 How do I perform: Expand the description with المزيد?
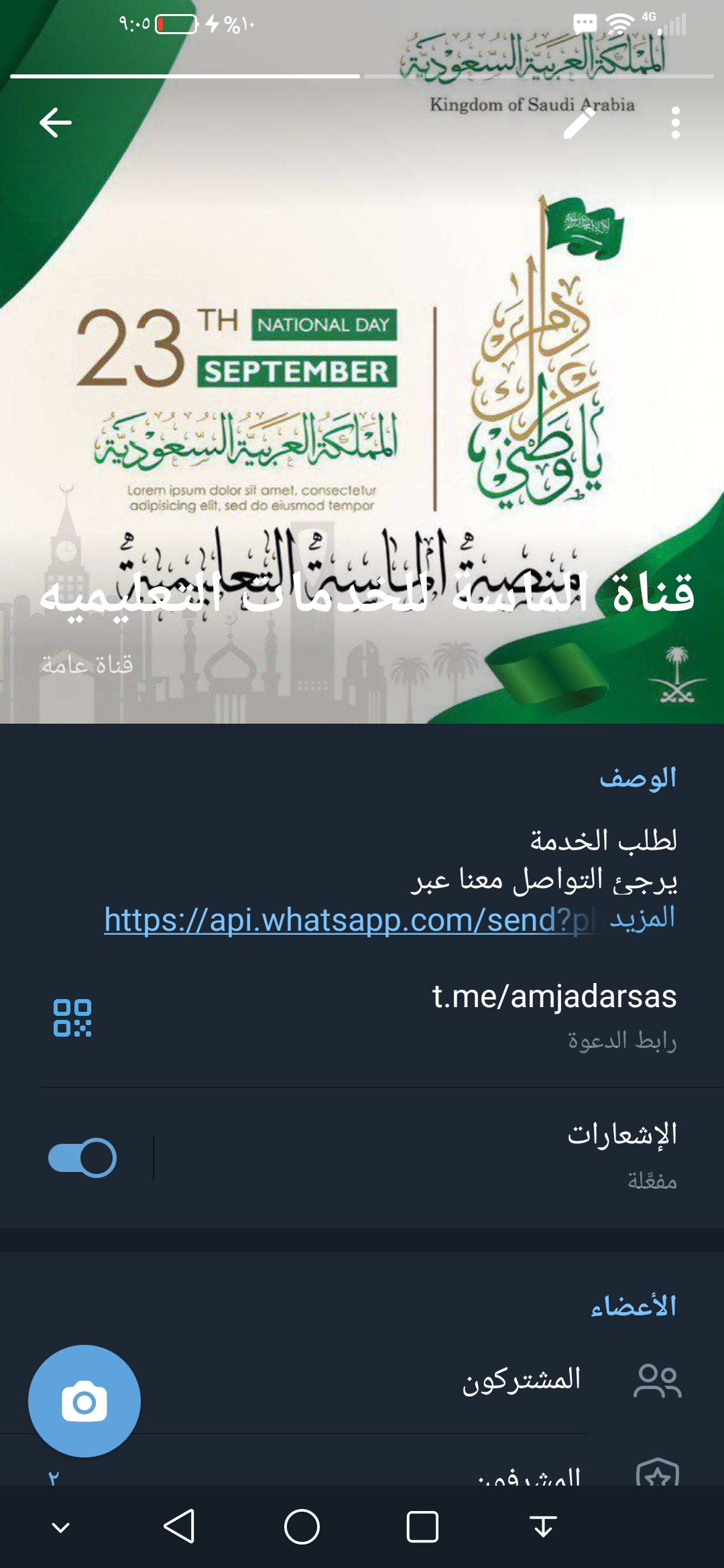[x=642, y=917]
